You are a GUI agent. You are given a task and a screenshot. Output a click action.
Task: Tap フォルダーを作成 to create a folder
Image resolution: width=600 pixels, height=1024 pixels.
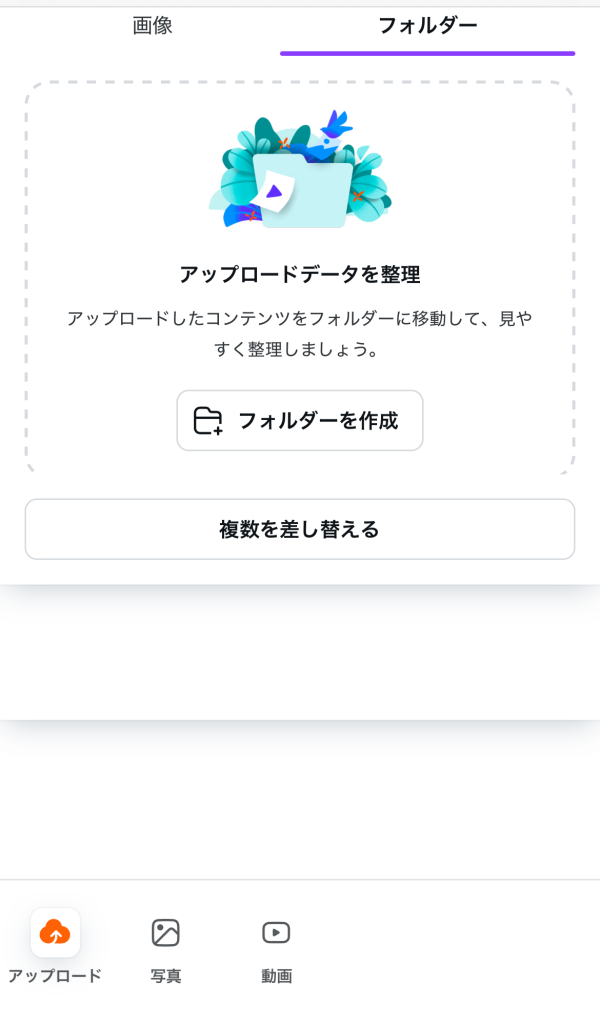tap(300, 421)
